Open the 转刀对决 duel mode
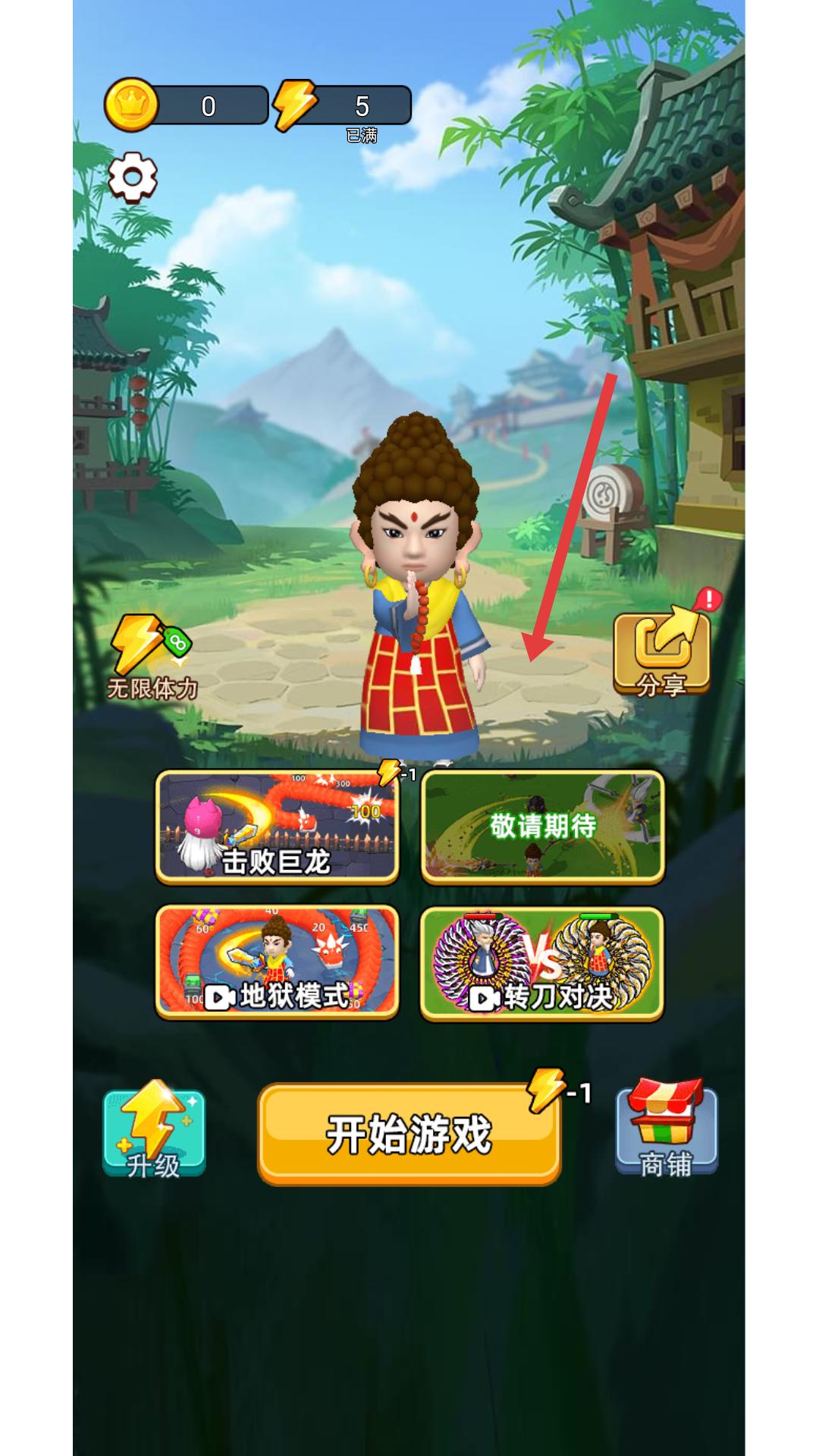Screen dimensions: 819x1456 click(543, 963)
